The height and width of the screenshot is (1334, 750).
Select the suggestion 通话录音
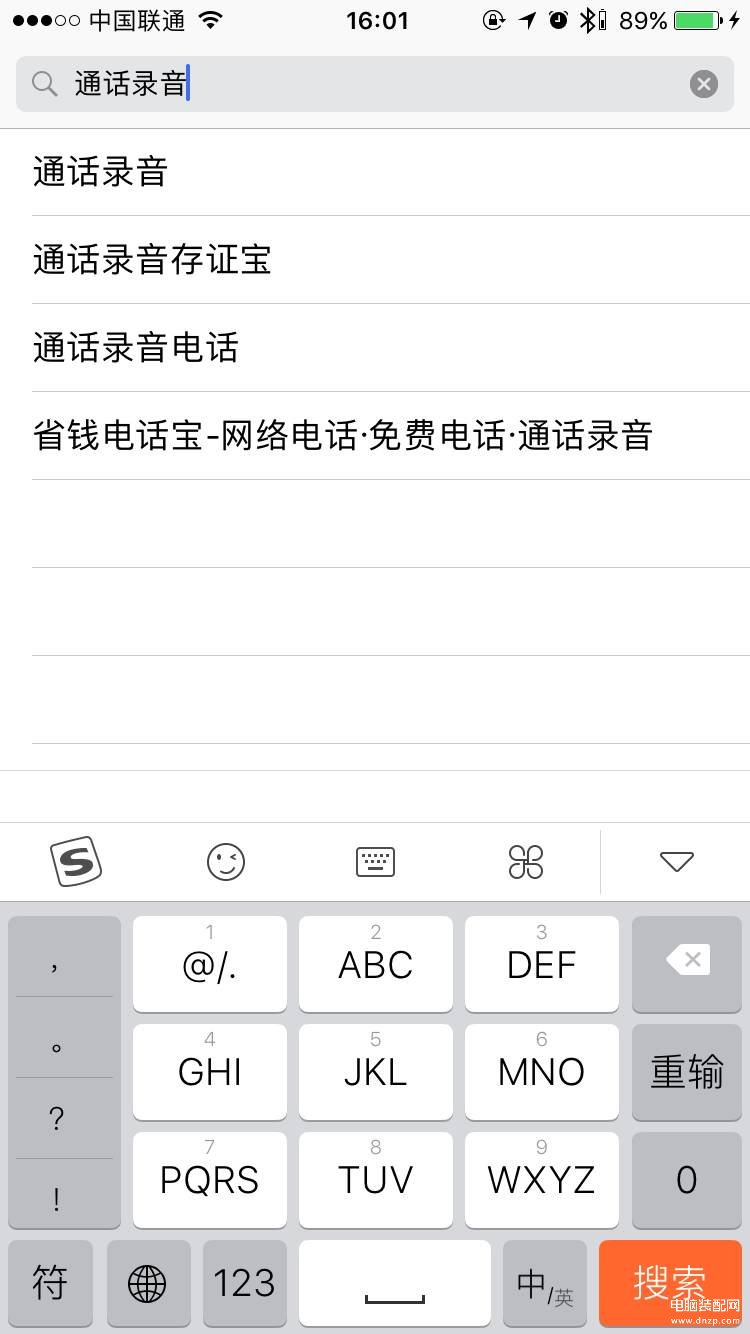click(100, 172)
